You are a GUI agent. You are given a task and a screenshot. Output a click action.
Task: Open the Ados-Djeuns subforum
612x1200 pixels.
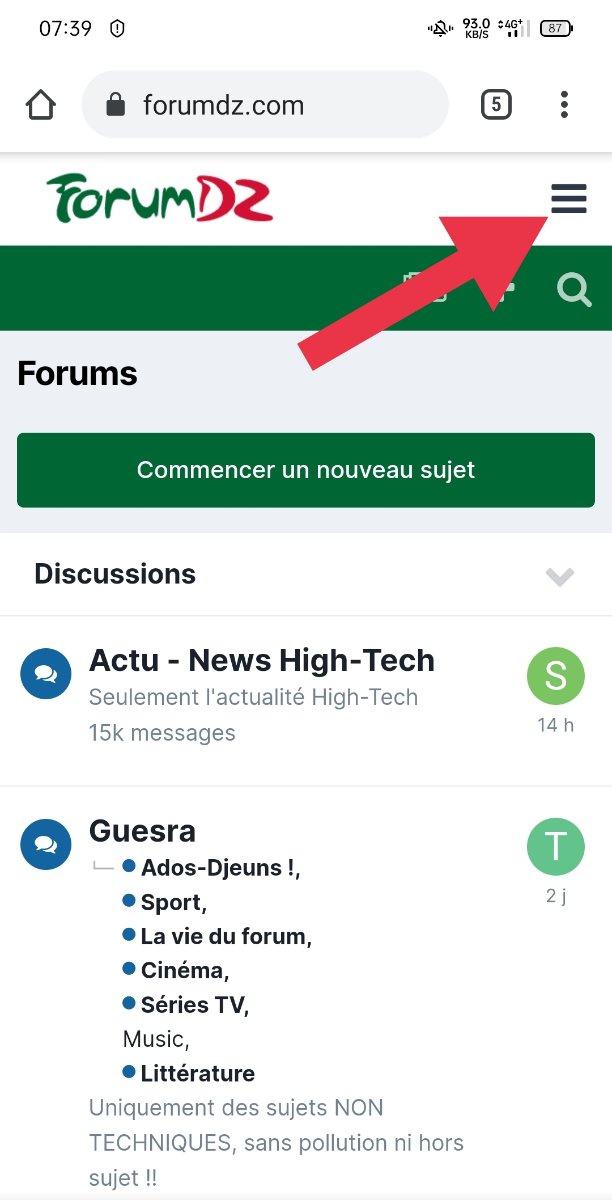[x=220, y=868]
